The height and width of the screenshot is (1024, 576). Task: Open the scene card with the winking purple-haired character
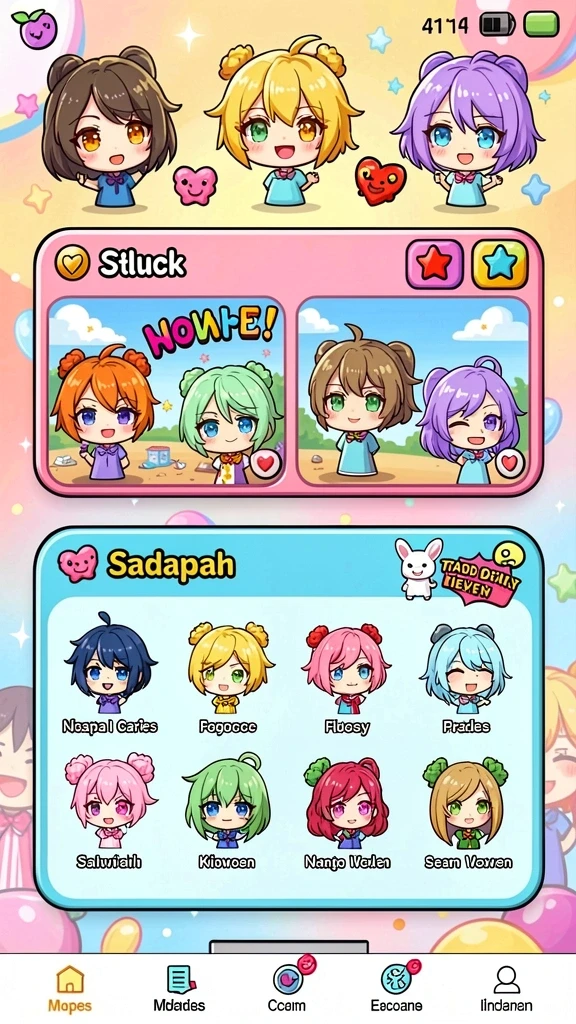click(413, 392)
